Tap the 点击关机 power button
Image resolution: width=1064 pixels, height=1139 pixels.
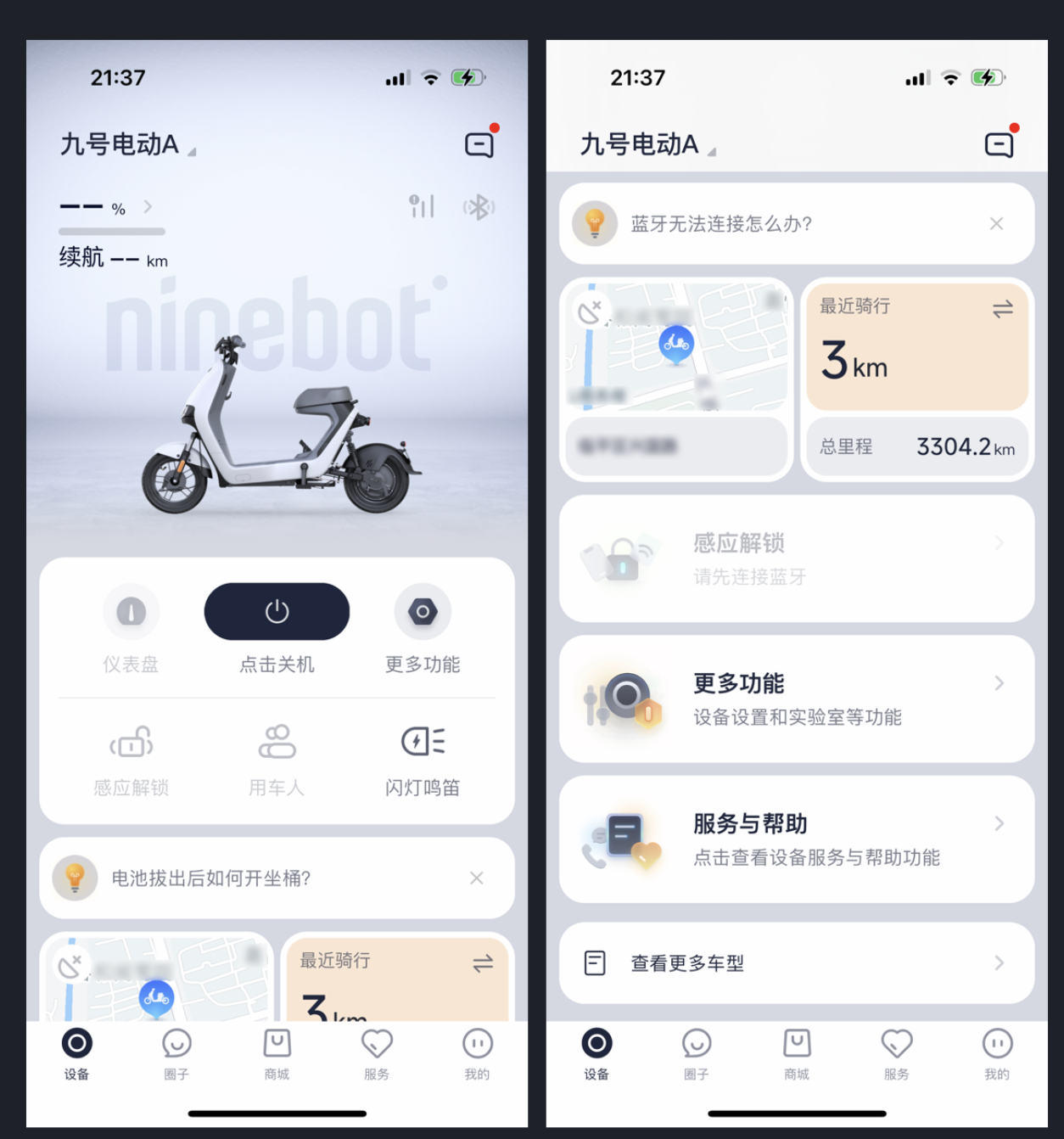pyautogui.click(x=277, y=612)
